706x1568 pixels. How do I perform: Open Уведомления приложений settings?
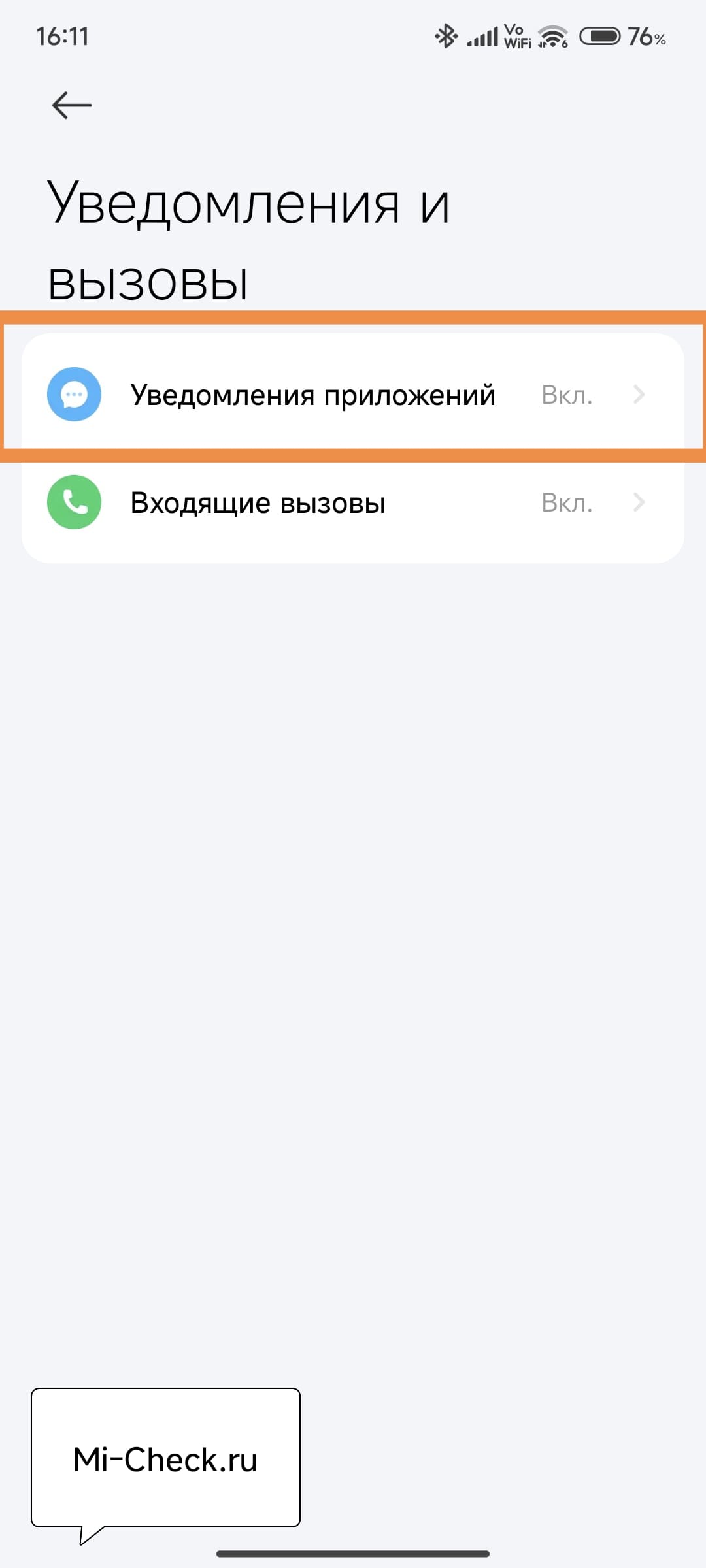tap(353, 394)
